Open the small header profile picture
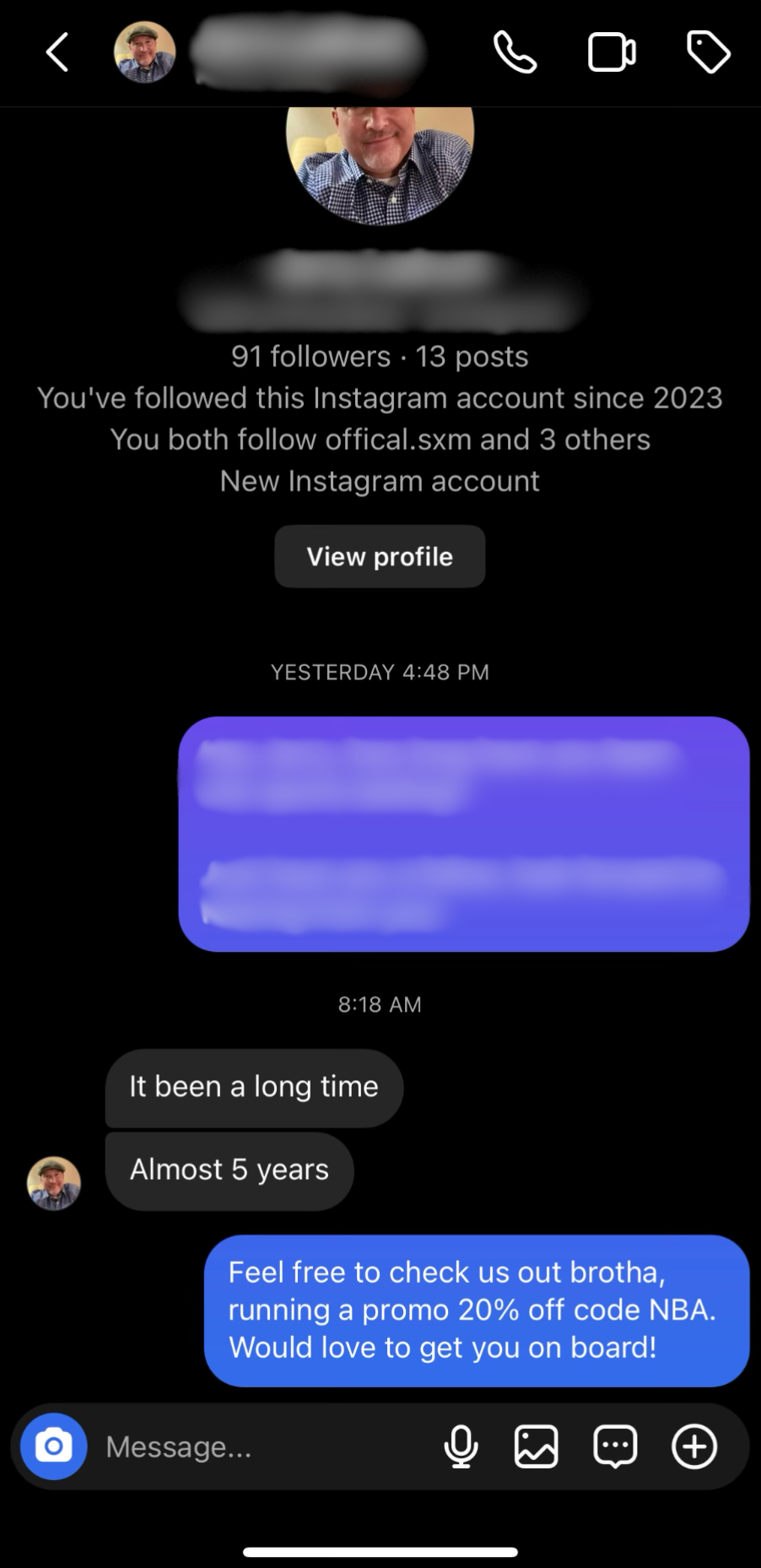761x1568 pixels. (144, 53)
